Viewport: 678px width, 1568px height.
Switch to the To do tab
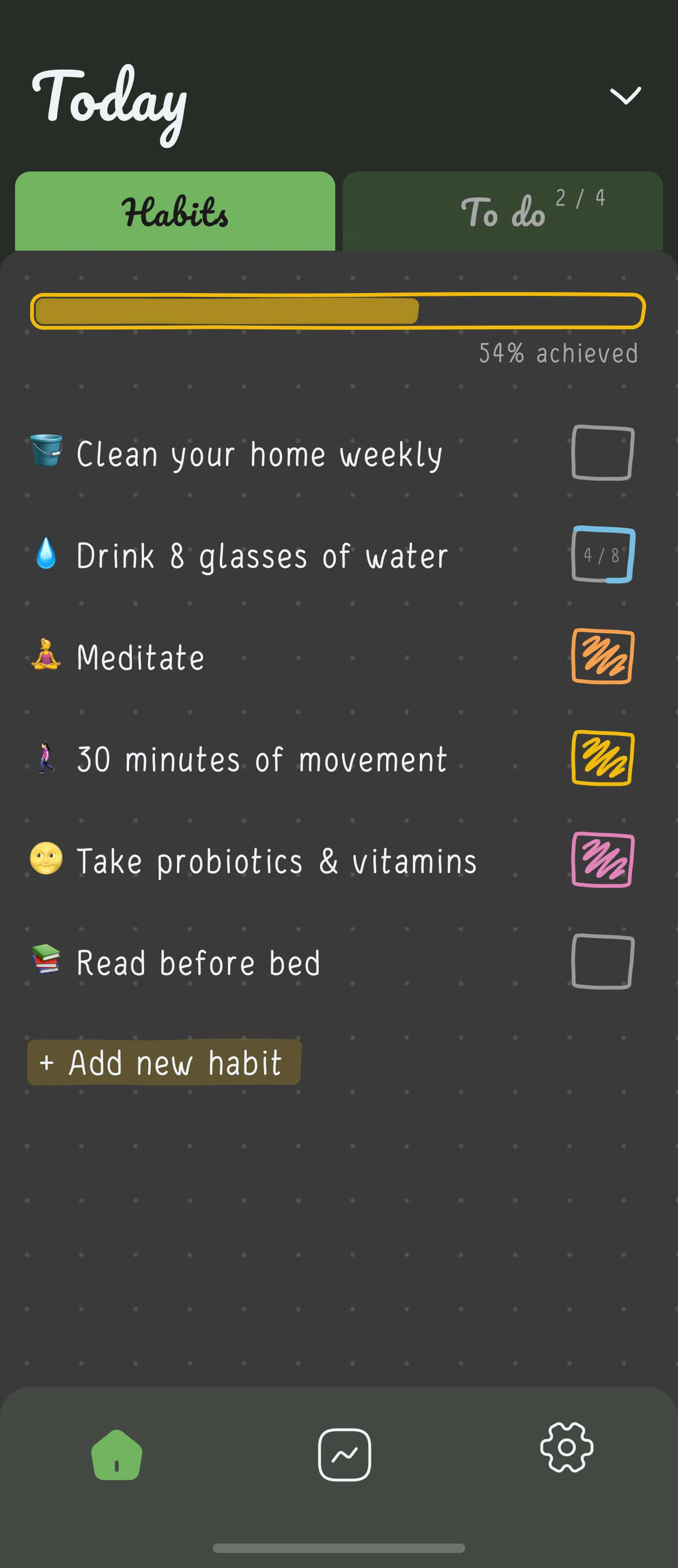pyautogui.click(x=503, y=211)
